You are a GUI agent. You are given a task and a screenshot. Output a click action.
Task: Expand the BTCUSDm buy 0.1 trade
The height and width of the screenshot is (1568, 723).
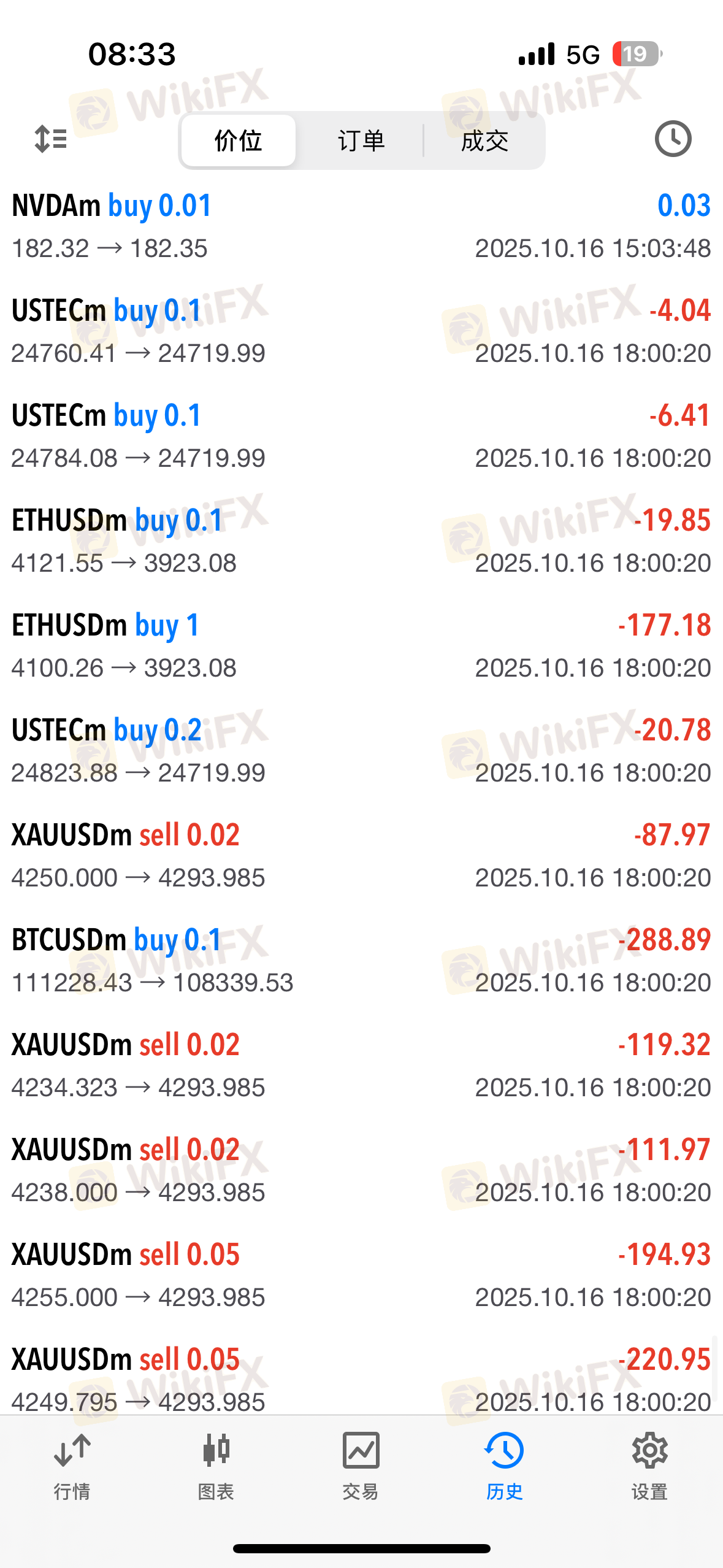[361, 961]
